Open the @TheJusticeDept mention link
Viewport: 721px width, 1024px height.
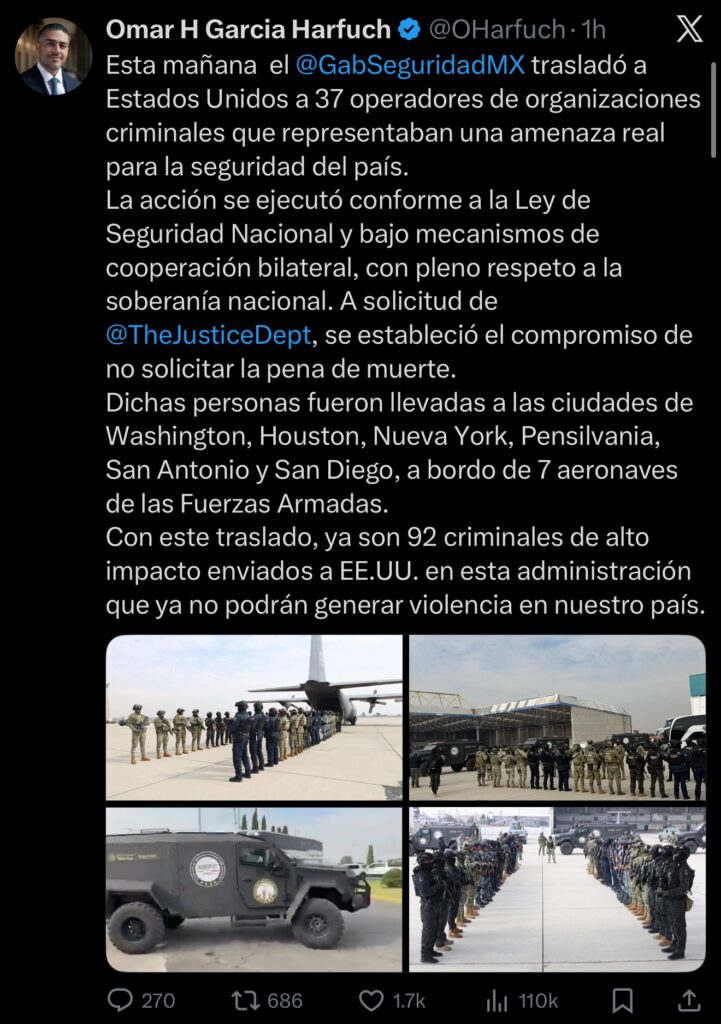pyautogui.click(x=207, y=335)
